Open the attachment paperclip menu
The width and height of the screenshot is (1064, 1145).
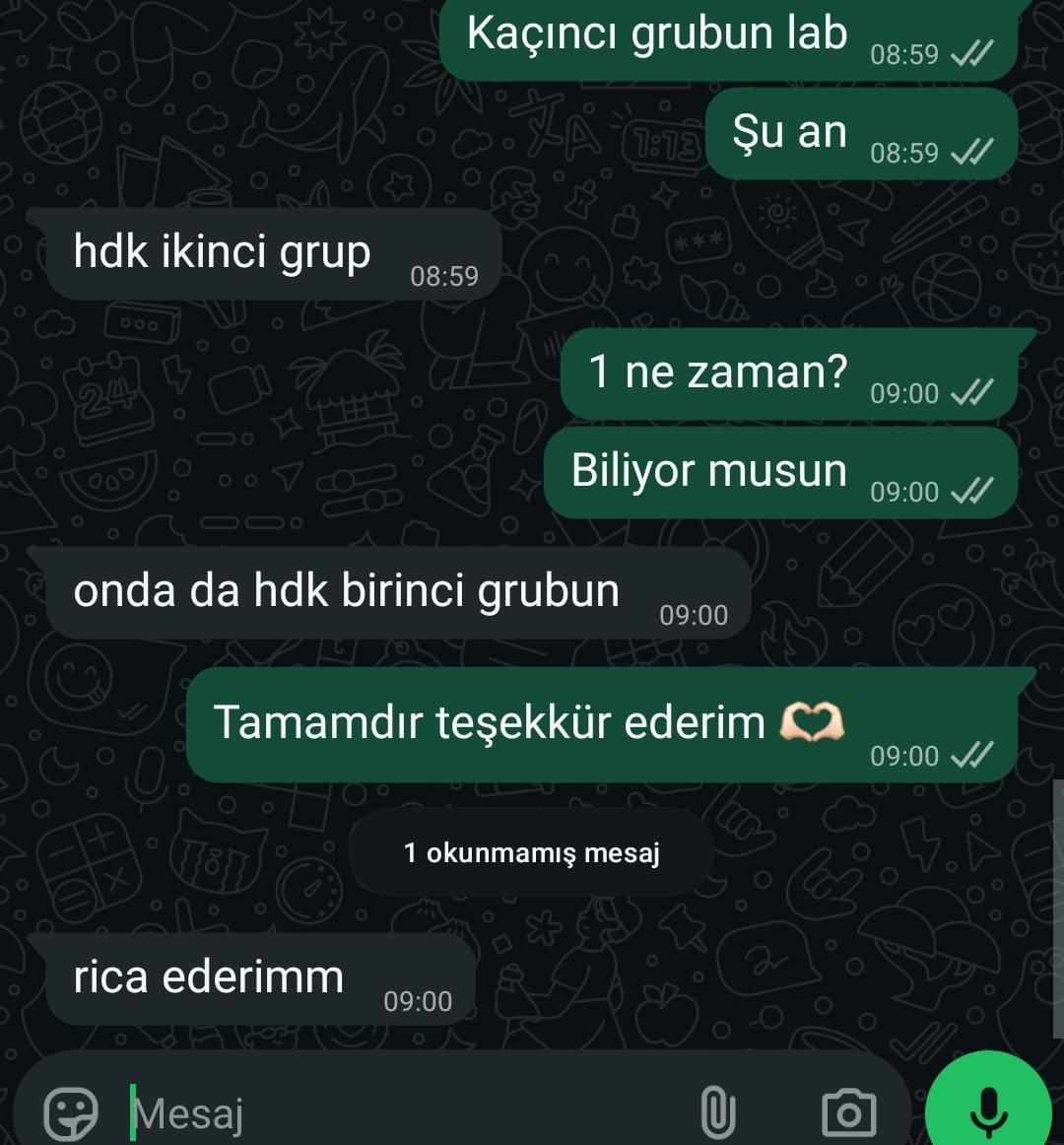click(x=718, y=1112)
